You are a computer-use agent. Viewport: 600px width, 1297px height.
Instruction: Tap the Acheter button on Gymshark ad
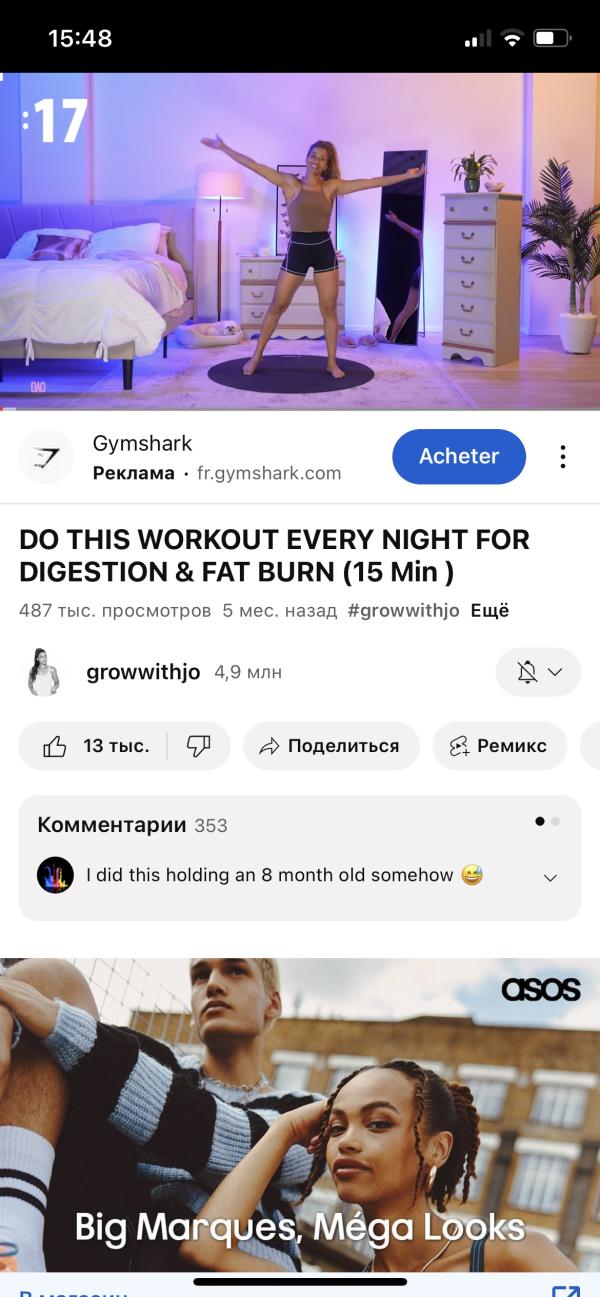(x=459, y=456)
